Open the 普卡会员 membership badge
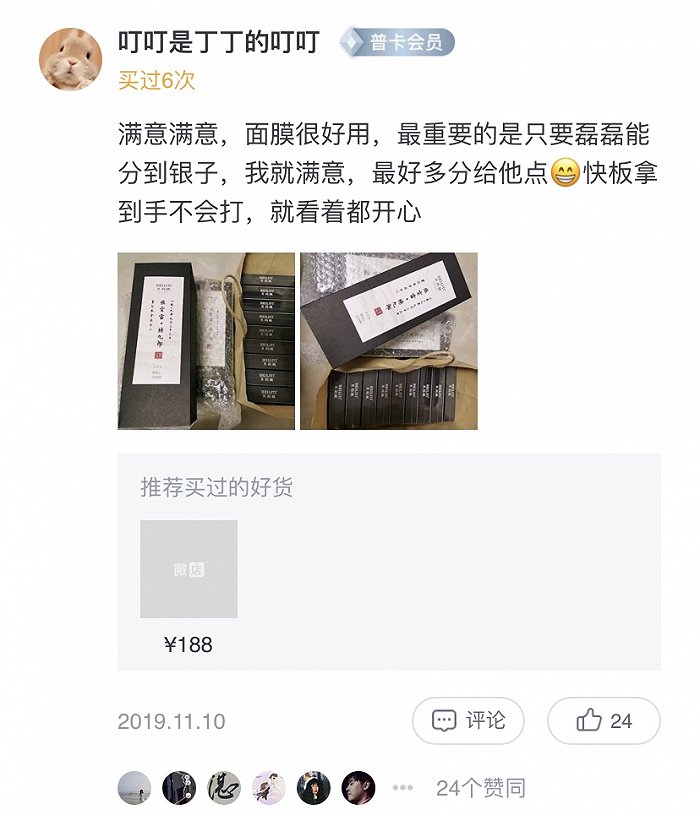Screen dimensions: 700x815 (x=397, y=42)
